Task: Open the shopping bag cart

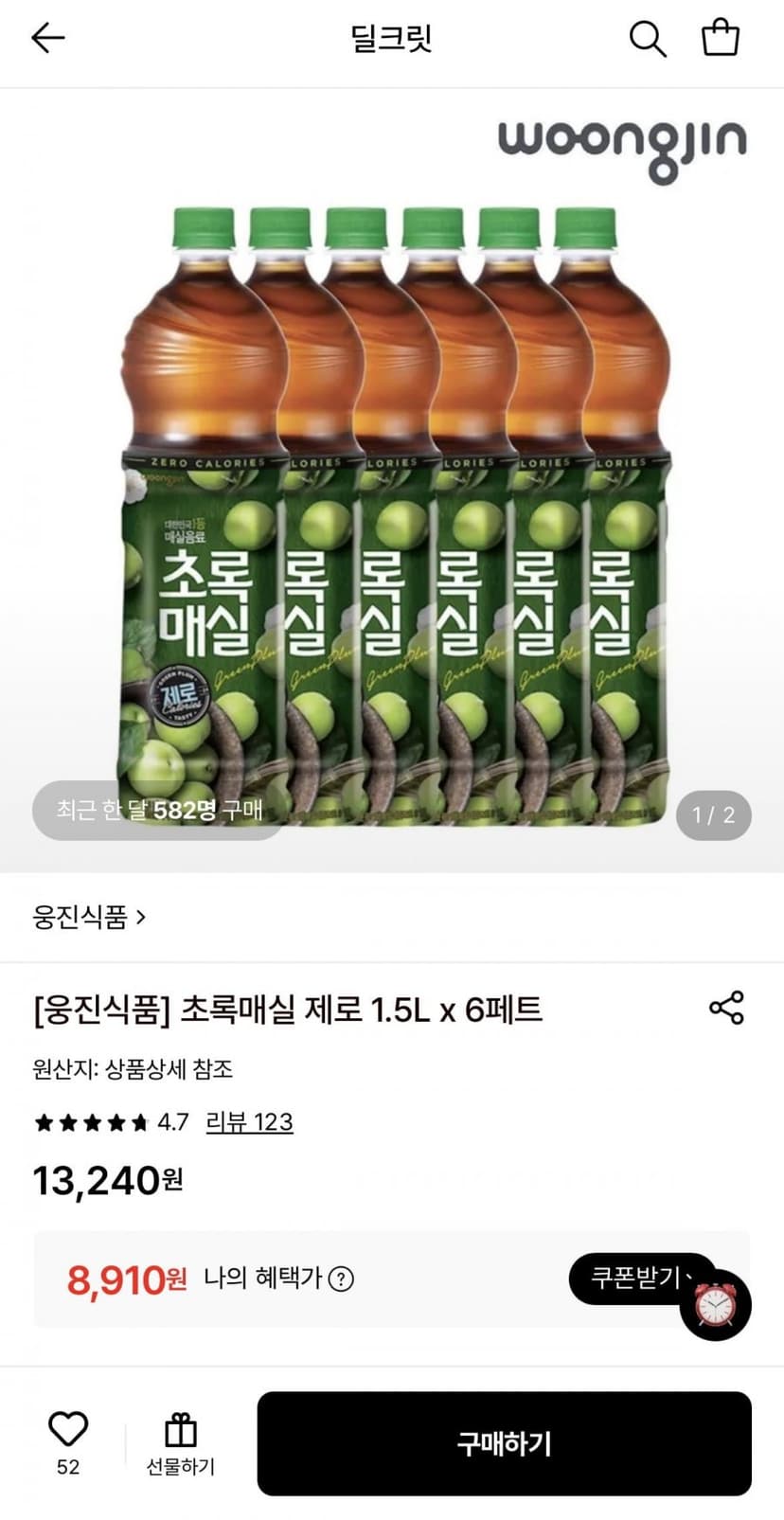Action: click(721, 38)
